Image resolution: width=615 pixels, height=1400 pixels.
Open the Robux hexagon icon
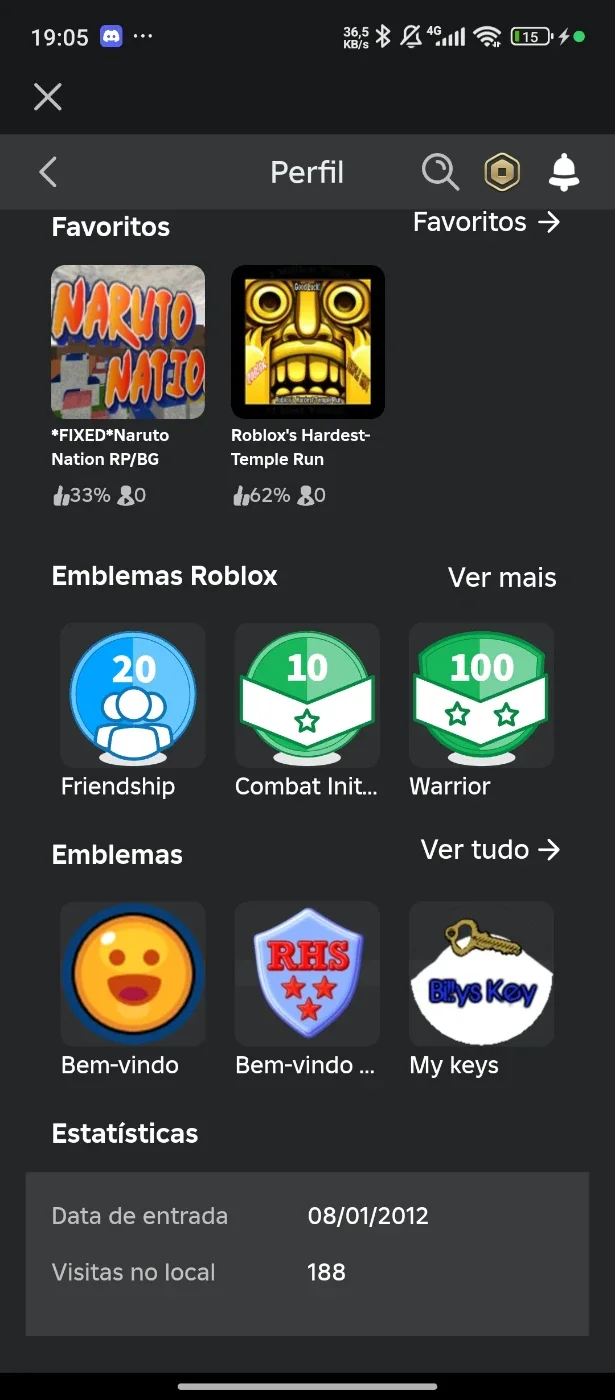tap(502, 172)
